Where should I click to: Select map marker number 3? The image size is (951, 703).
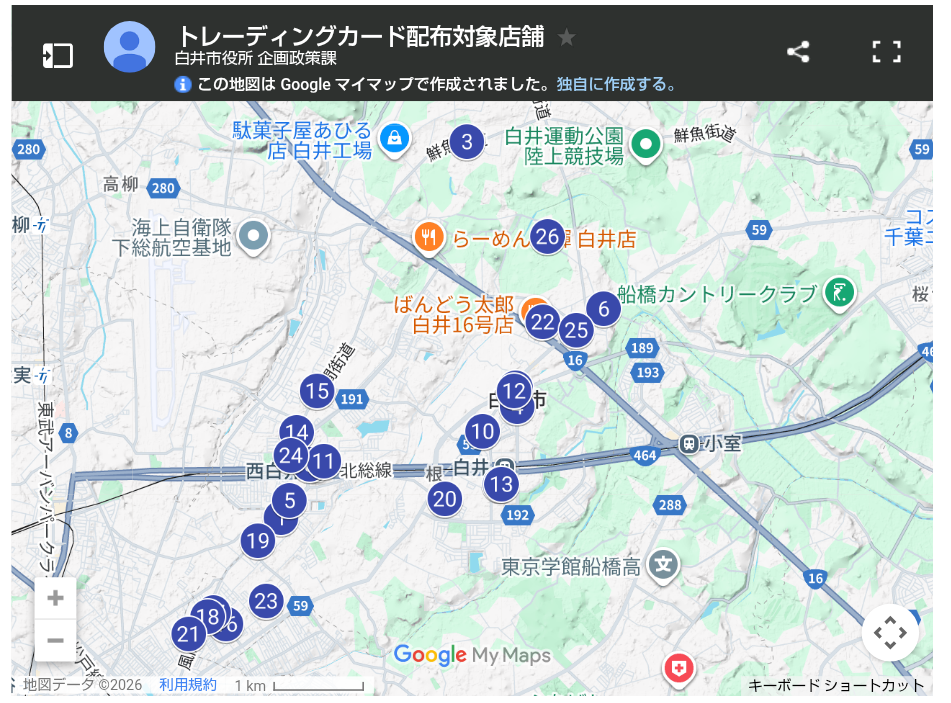click(466, 142)
